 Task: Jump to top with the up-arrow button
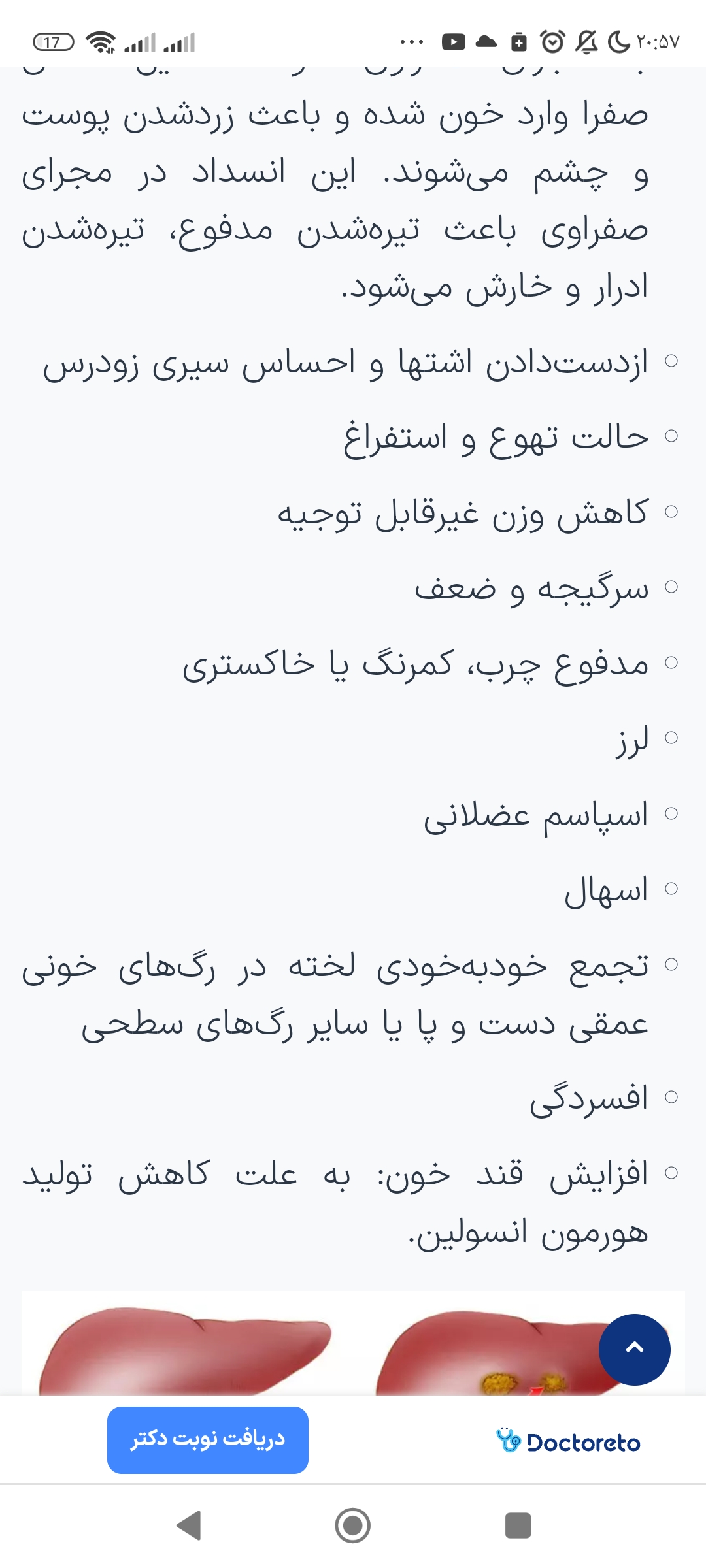coord(634,1349)
